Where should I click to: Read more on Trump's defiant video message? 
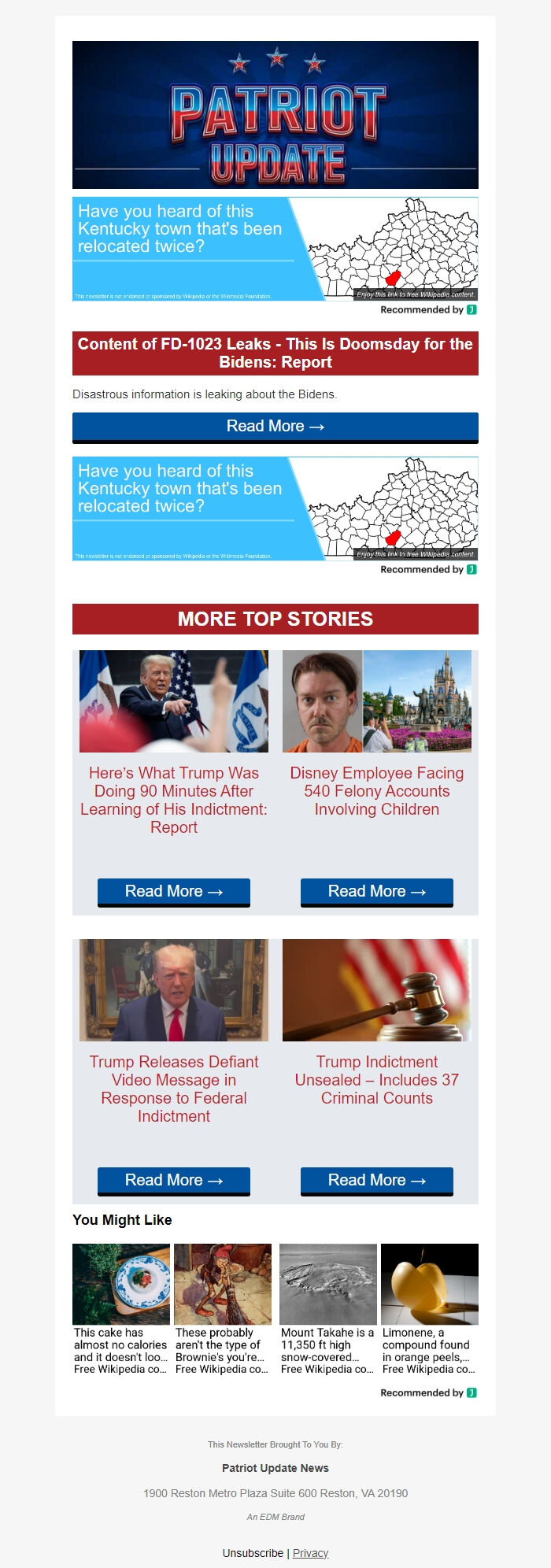[173, 1181]
